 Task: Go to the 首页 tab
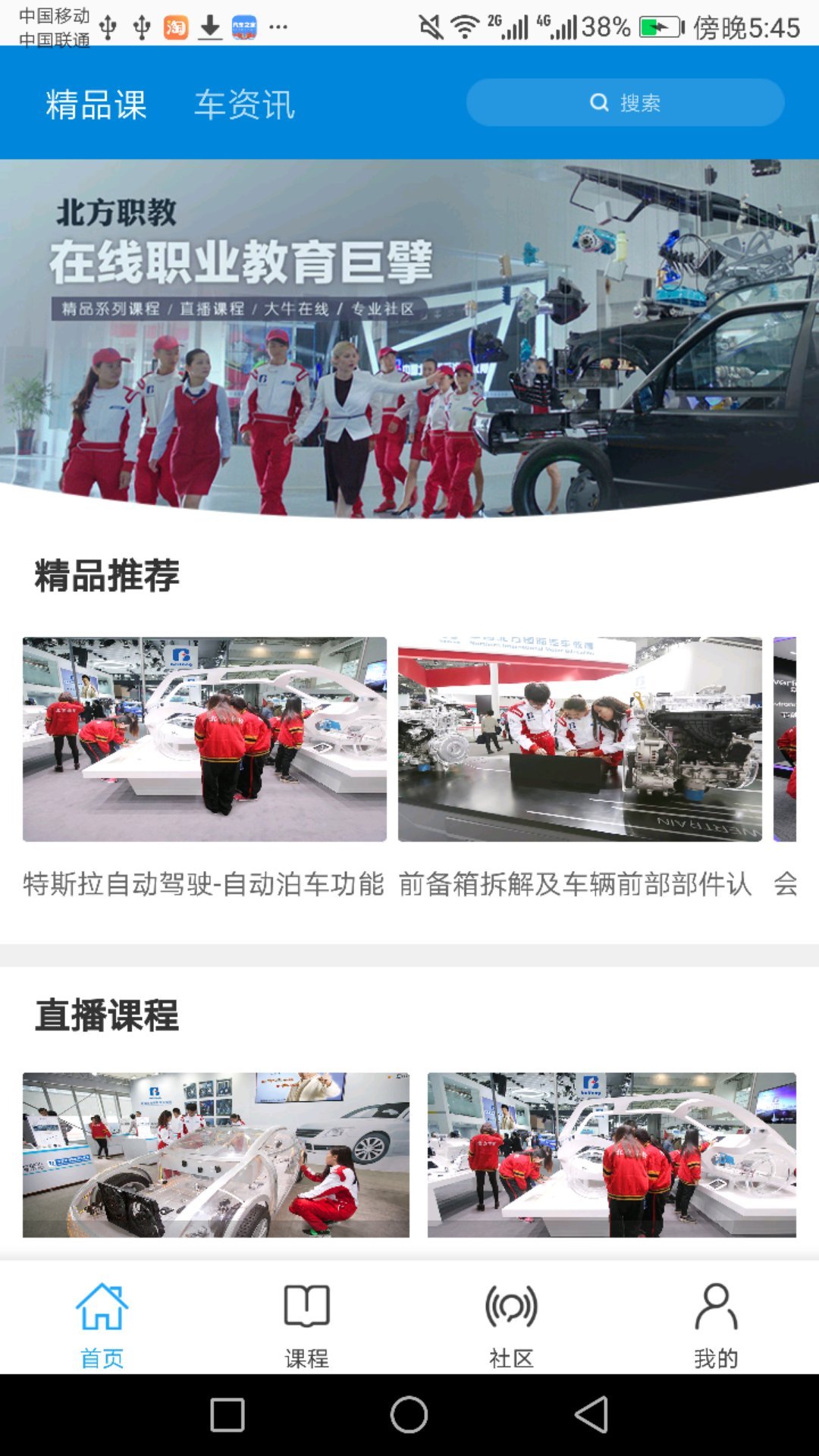(x=102, y=1323)
